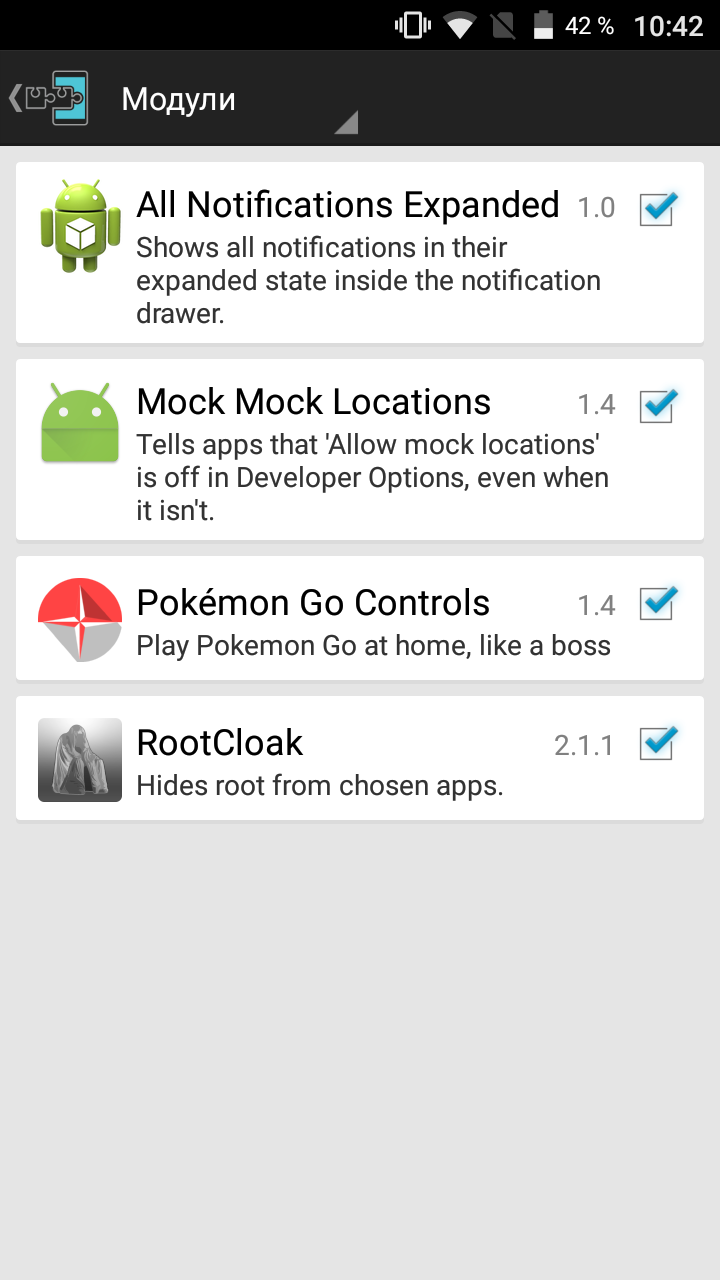Untick the Pokémon Go Controls checkbox
720x1280 pixels.
tap(658, 603)
